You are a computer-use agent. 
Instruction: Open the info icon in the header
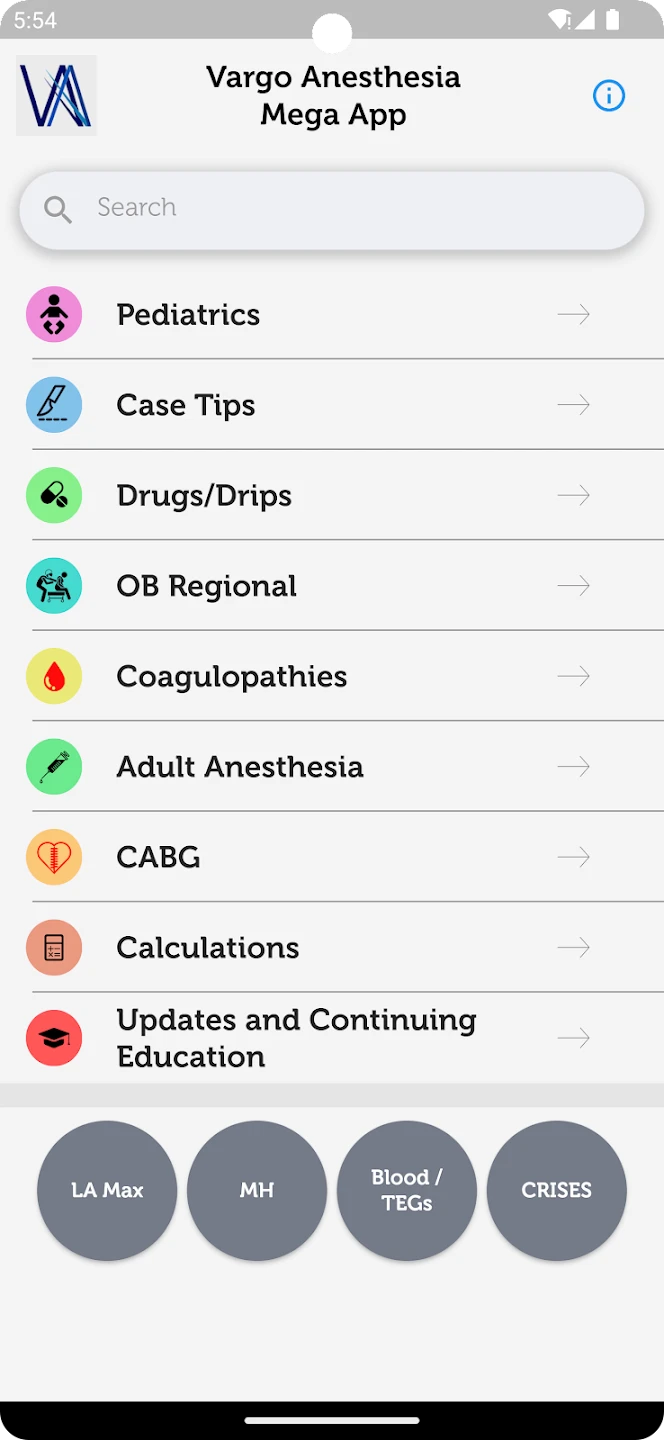(608, 96)
